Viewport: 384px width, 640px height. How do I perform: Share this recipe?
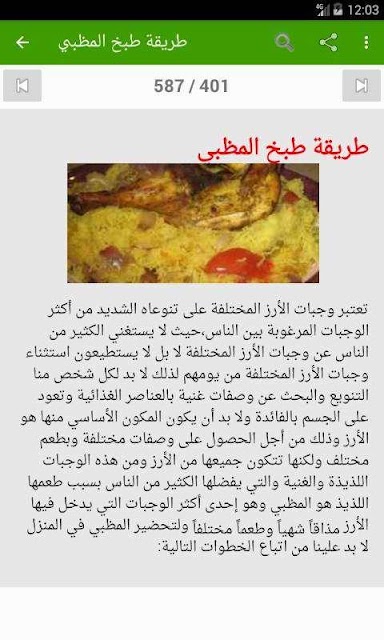pyautogui.click(x=329, y=42)
